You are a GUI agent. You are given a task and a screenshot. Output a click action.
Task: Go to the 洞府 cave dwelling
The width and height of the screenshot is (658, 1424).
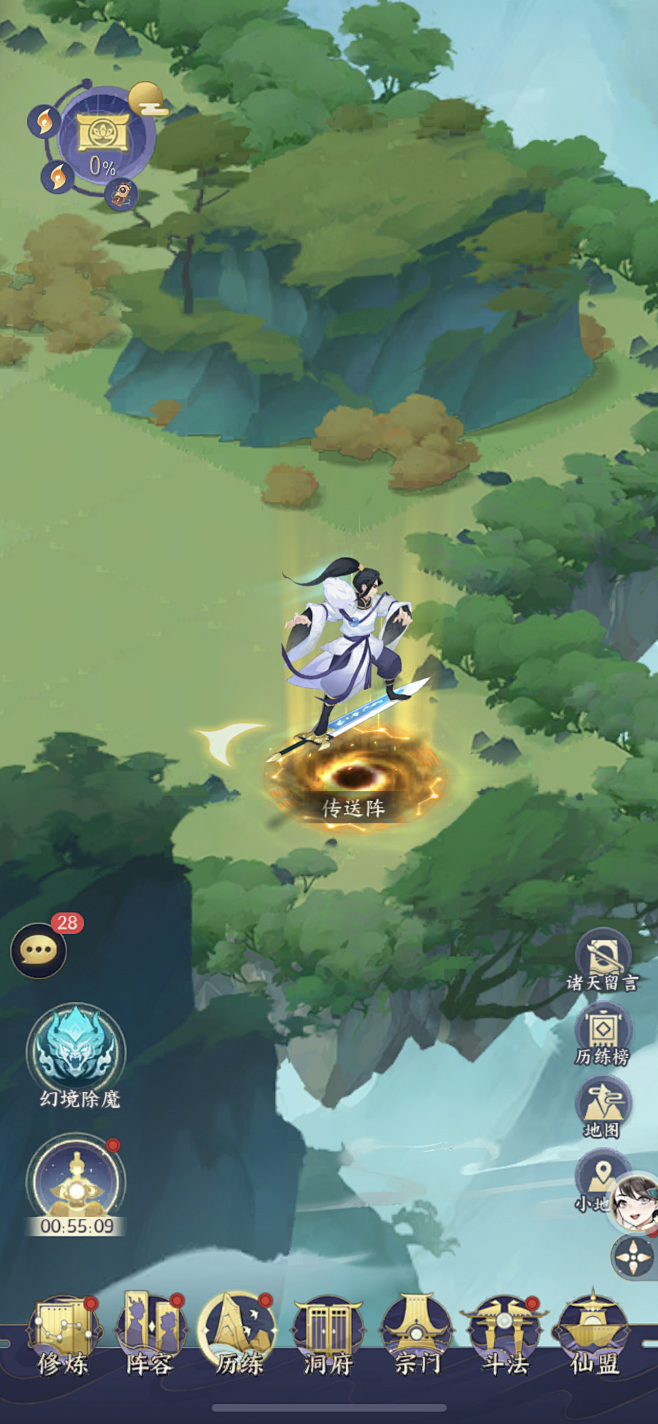328,1335
